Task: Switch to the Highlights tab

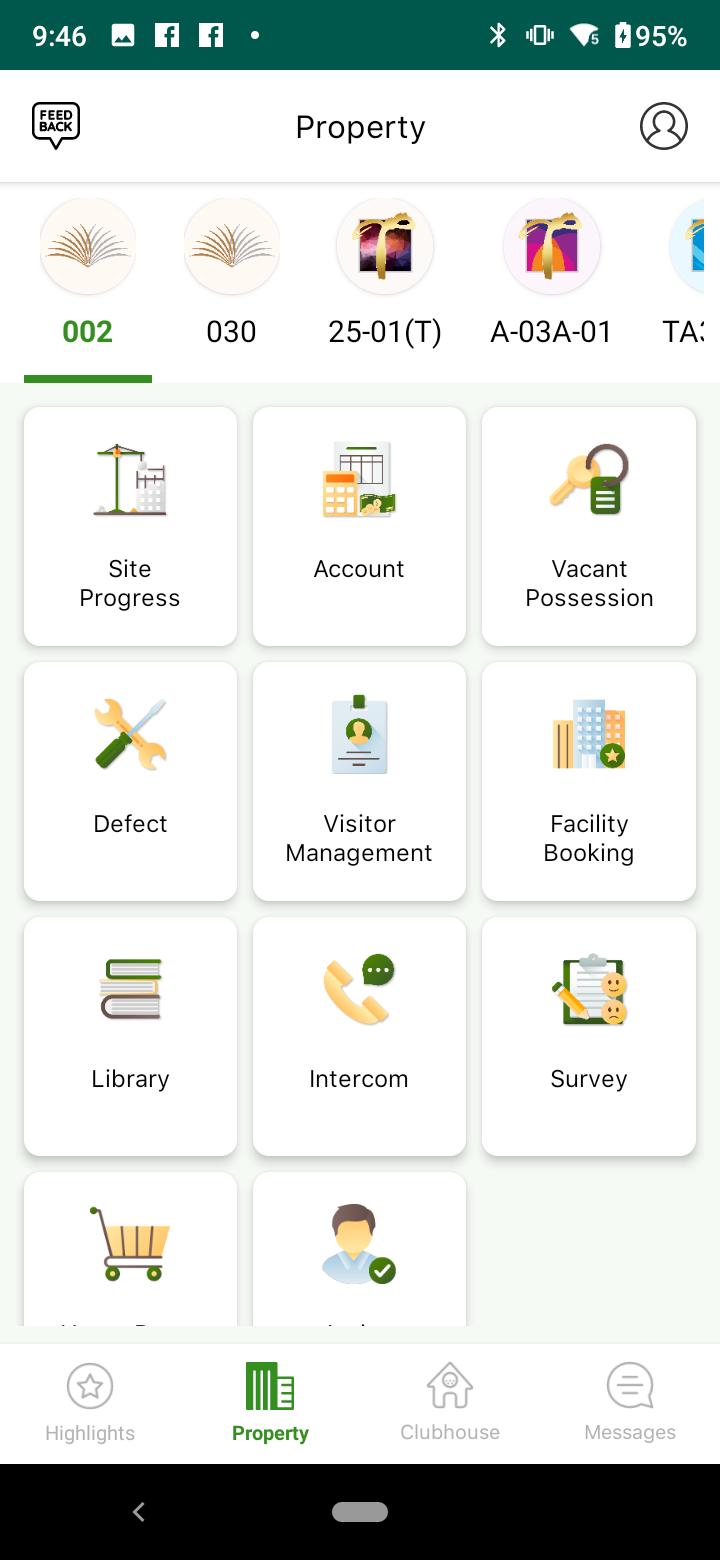Action: [x=90, y=1403]
